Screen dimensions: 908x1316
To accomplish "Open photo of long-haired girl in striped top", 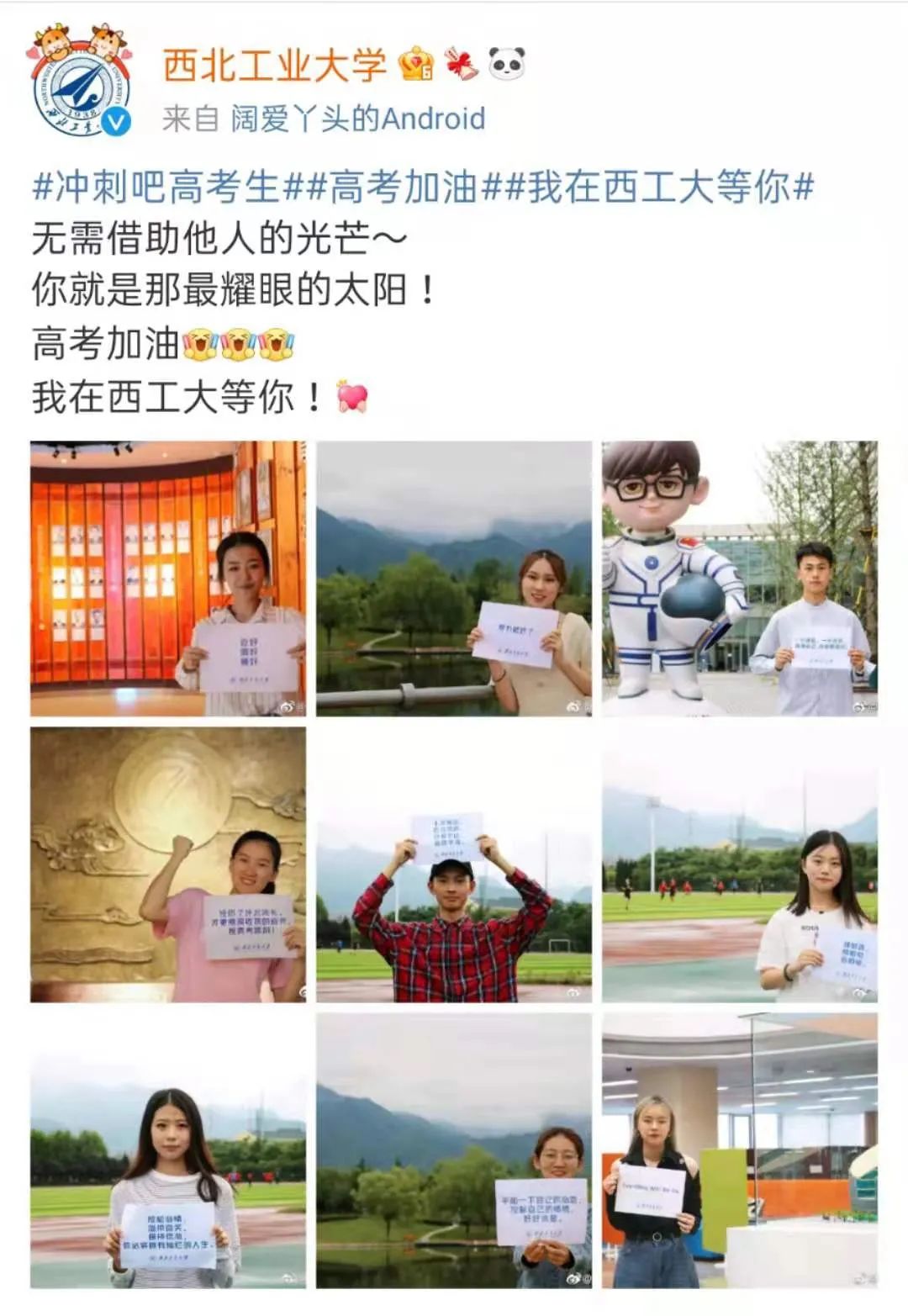I will pos(168,1150).
